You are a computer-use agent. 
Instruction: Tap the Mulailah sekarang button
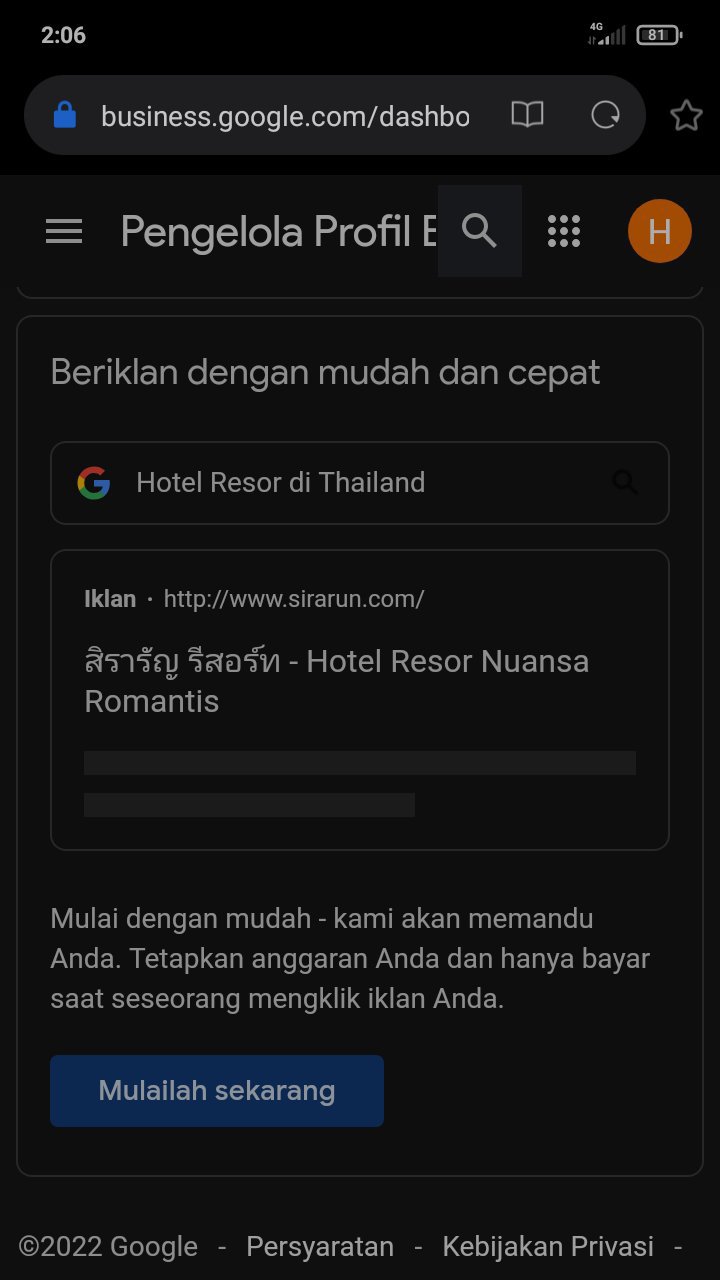[x=217, y=1091]
